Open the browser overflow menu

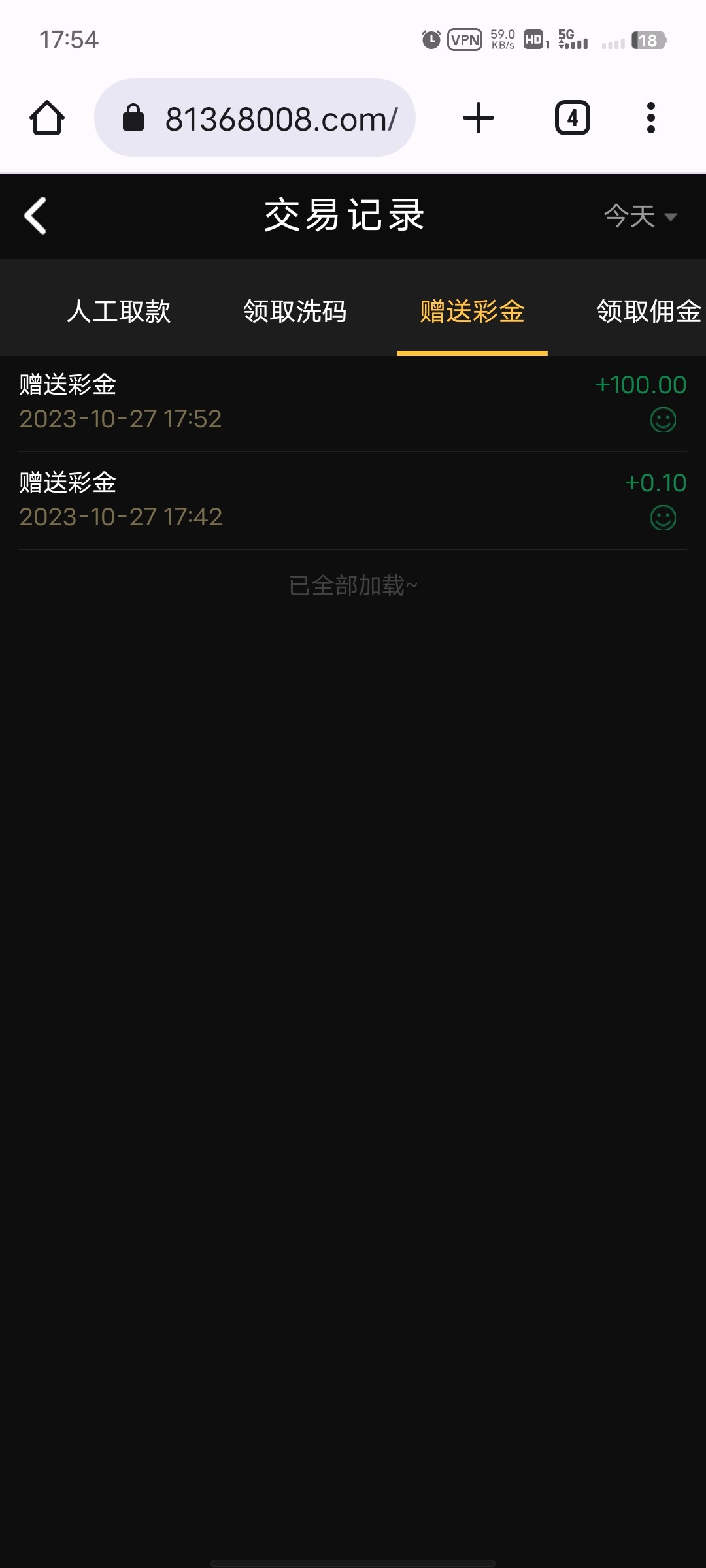(x=650, y=118)
